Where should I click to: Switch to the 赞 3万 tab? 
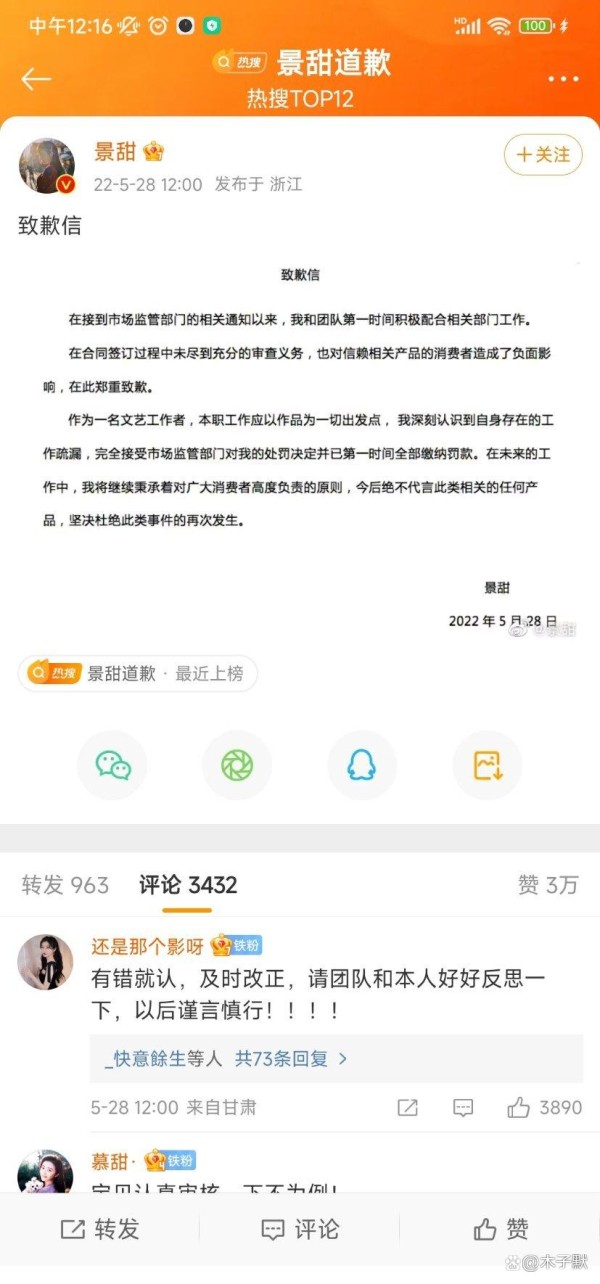coord(548,885)
